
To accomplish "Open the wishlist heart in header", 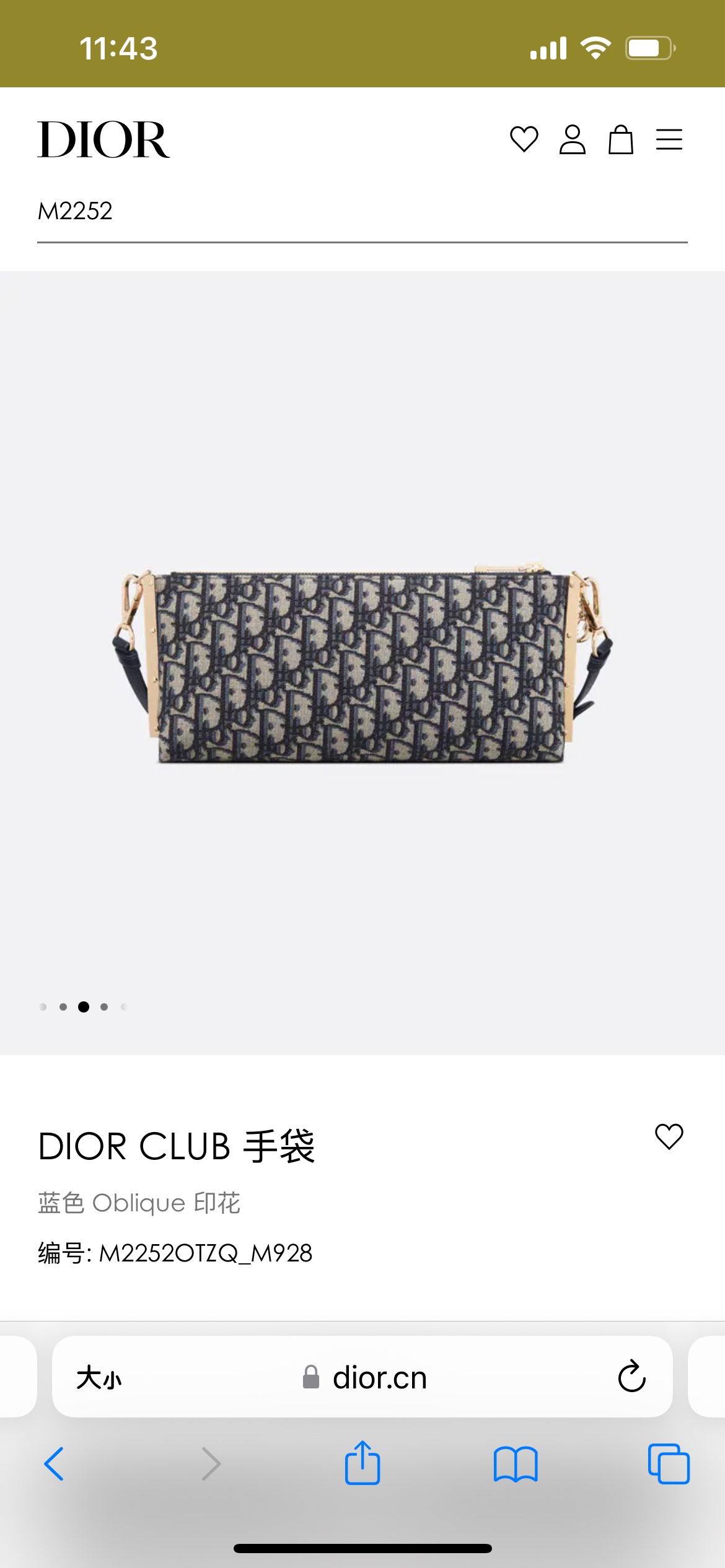I will coord(524,139).
